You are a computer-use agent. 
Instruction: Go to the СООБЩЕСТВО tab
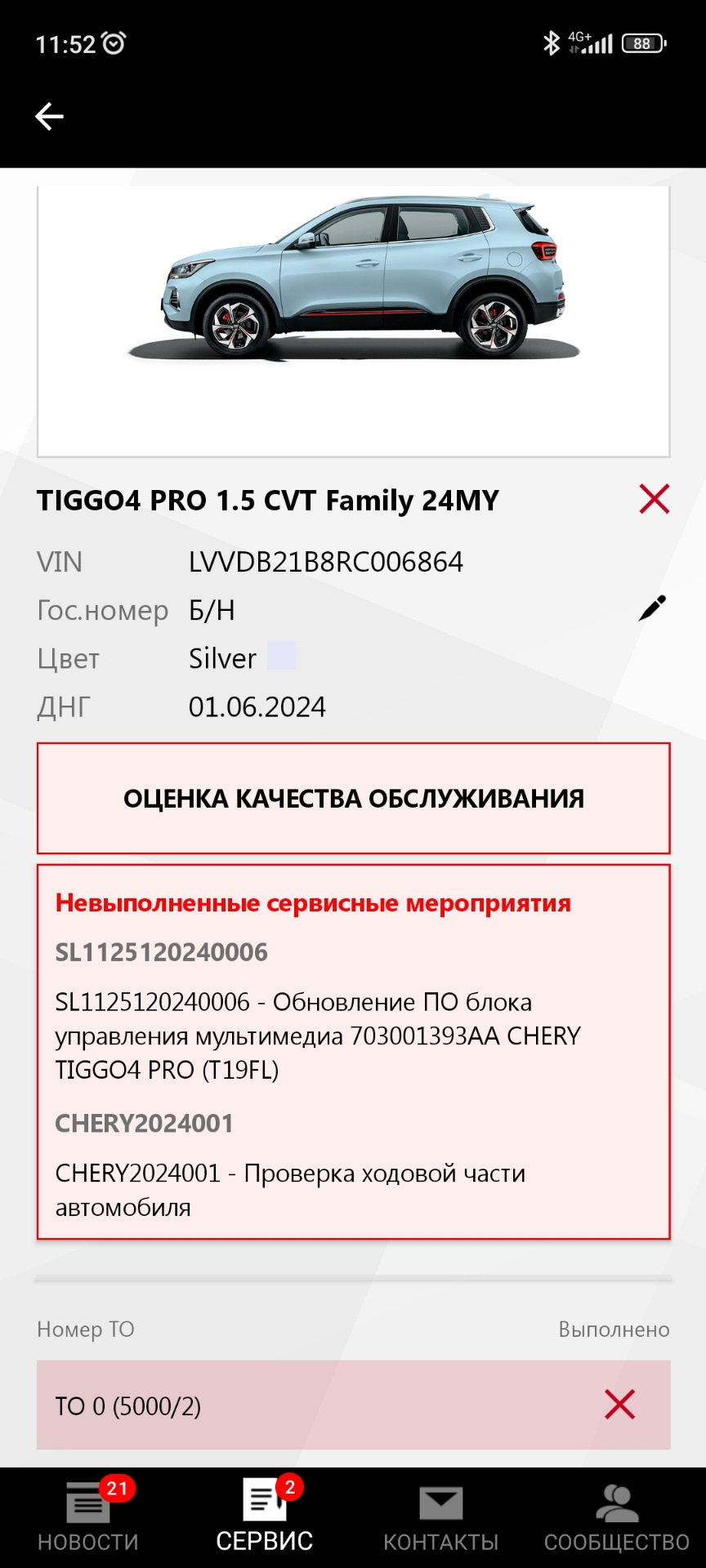coord(617,1517)
